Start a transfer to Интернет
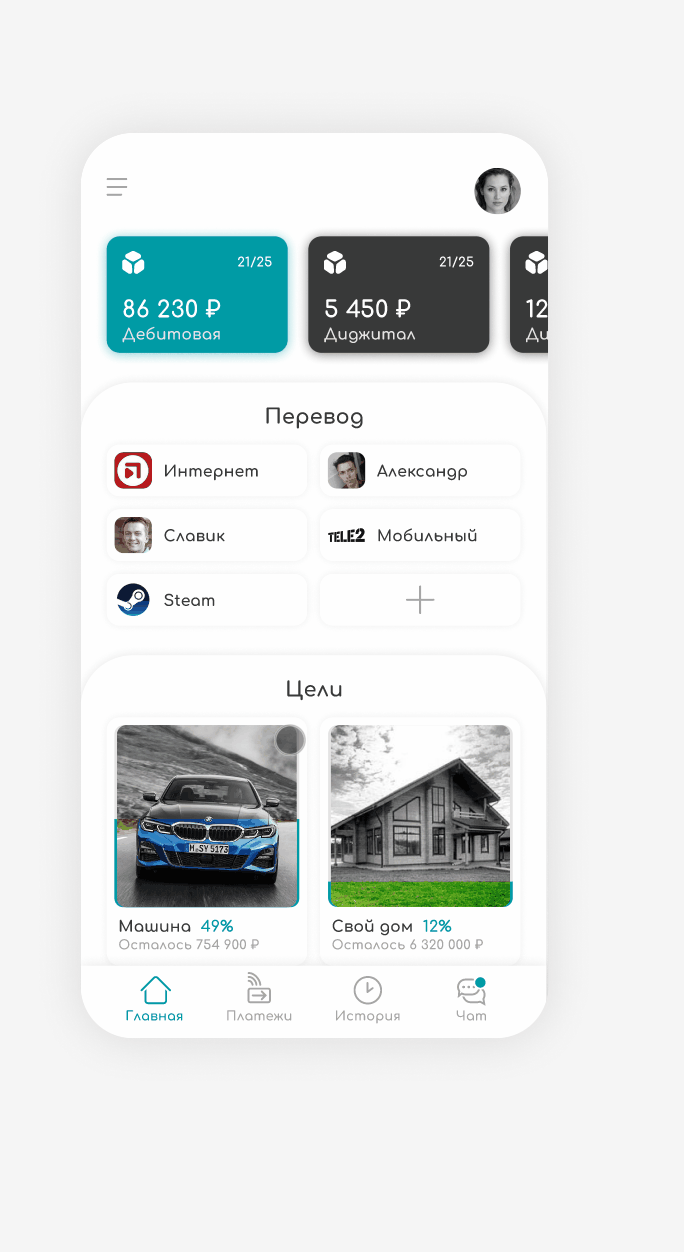 [207, 471]
